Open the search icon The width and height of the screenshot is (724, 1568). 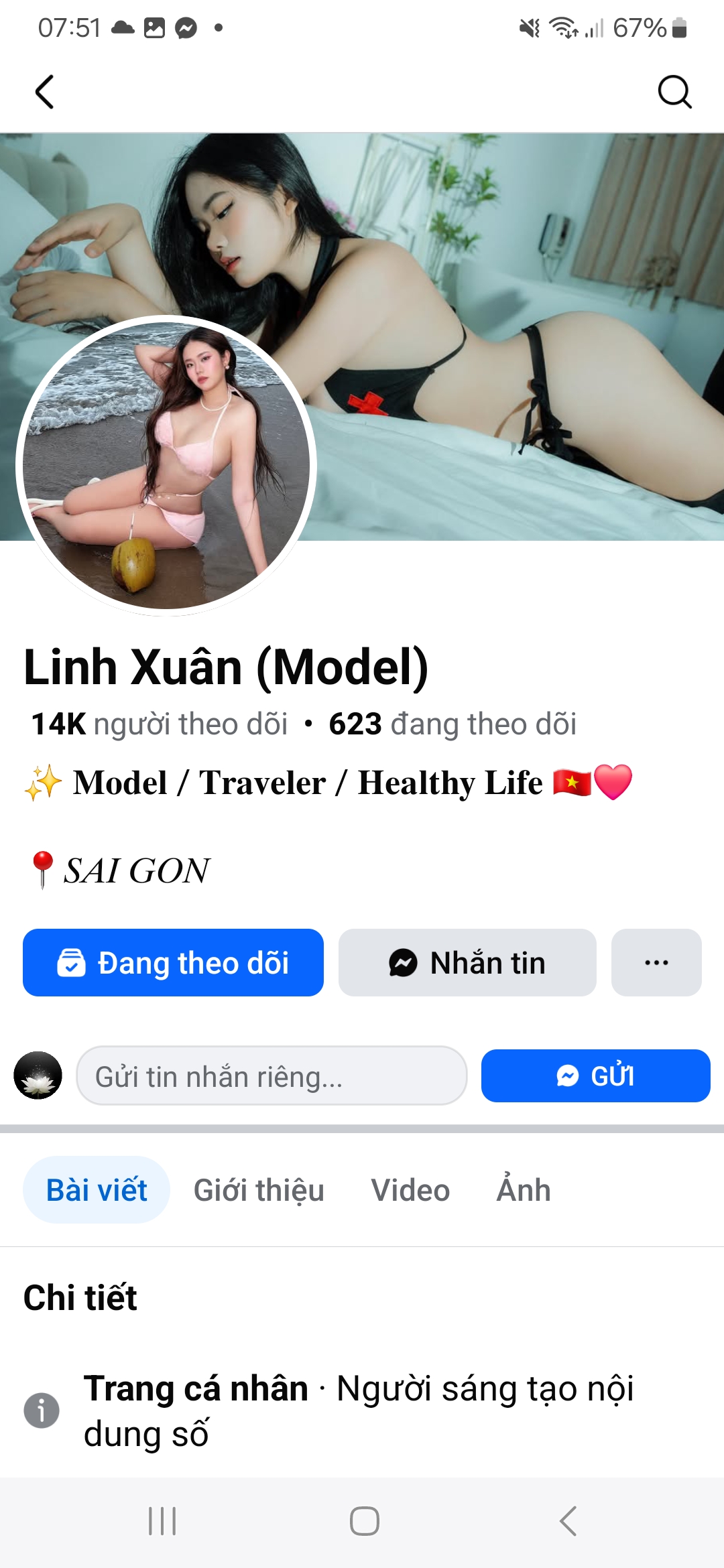tap(674, 92)
